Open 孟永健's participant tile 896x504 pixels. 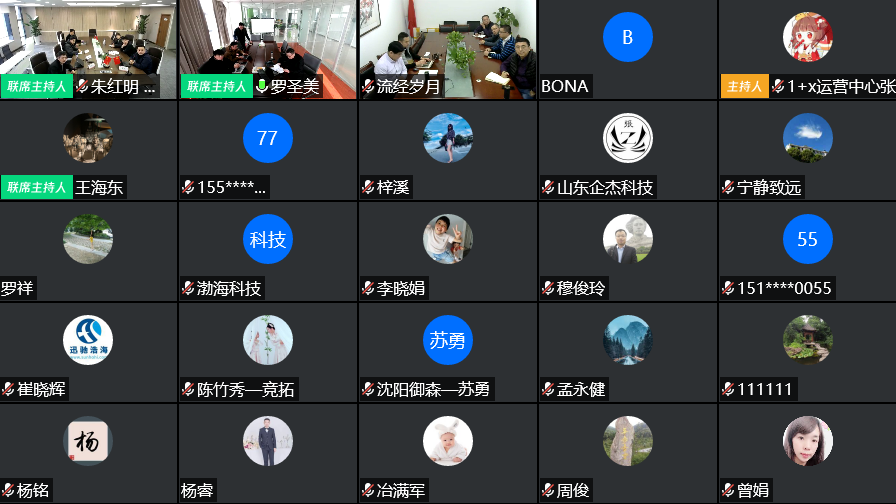pos(627,351)
